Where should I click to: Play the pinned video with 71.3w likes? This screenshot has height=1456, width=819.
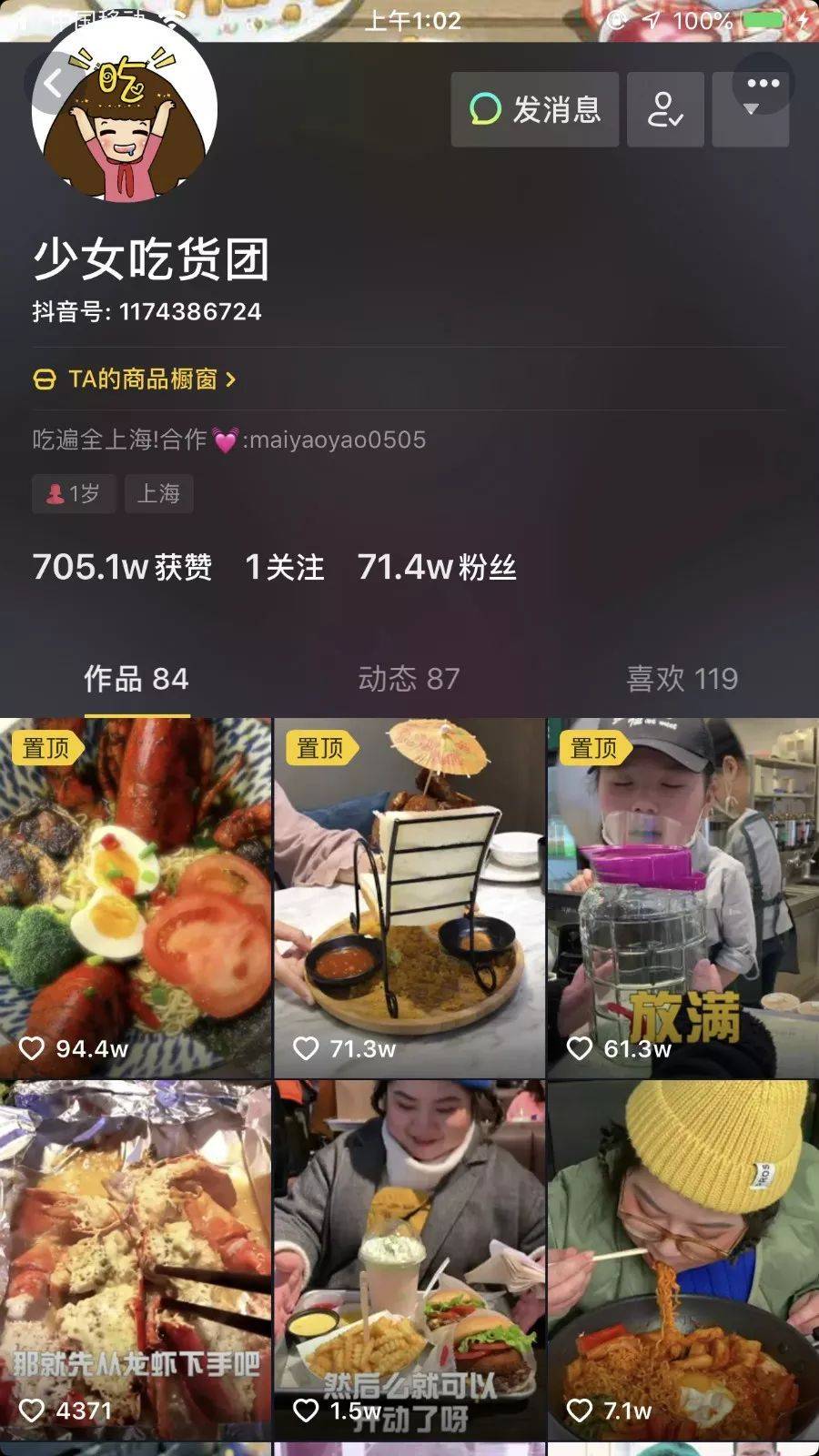click(409, 896)
